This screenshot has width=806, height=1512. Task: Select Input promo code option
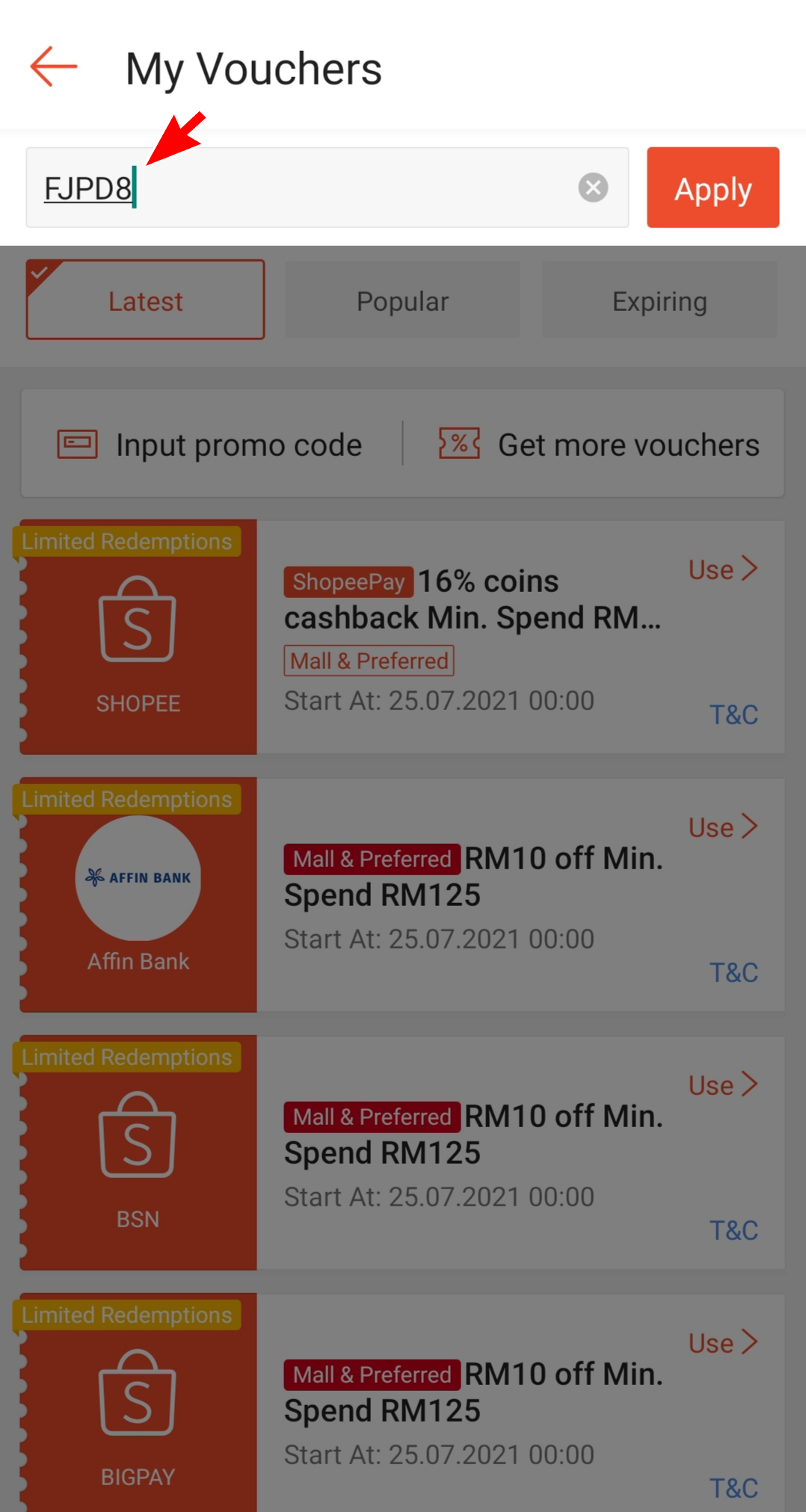pos(211,445)
